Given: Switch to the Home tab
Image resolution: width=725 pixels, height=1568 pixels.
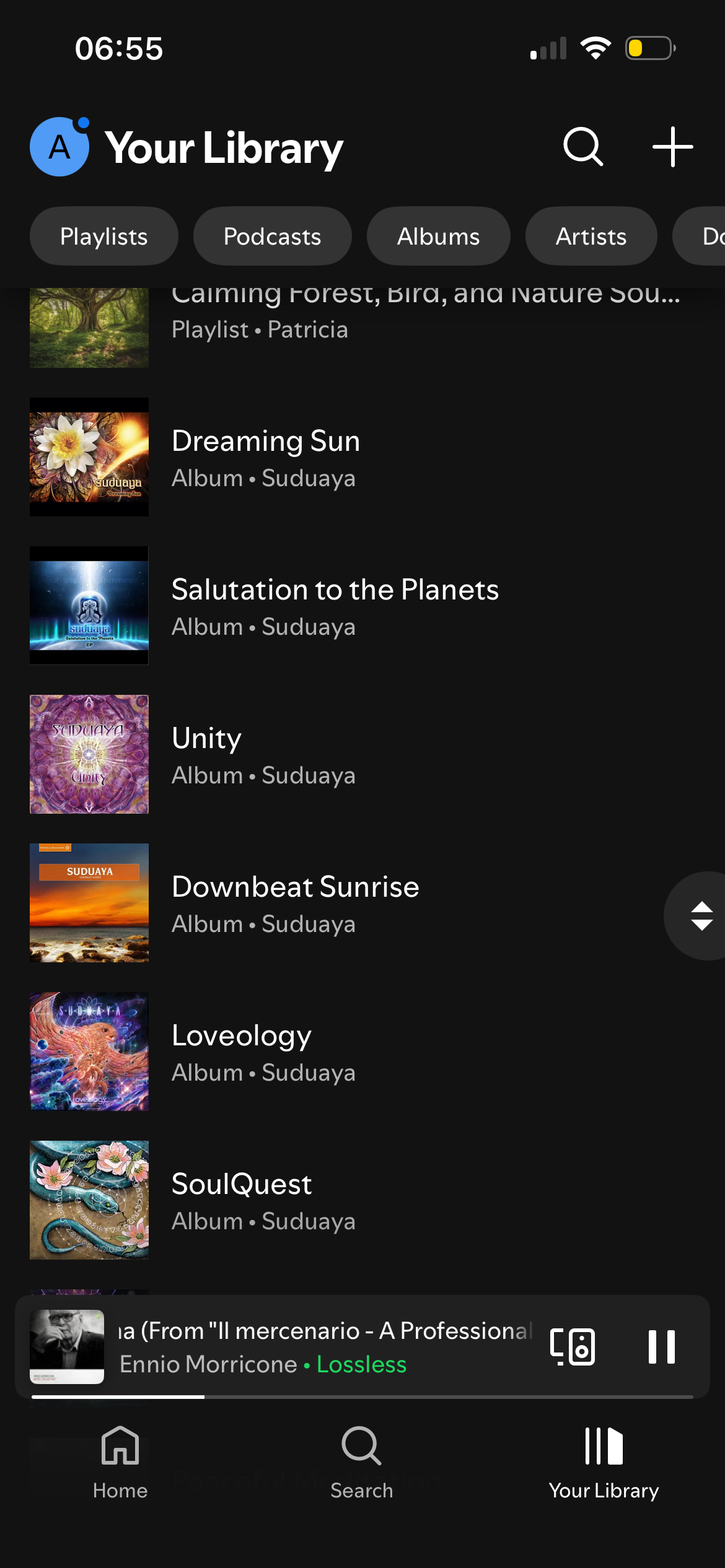Looking at the screenshot, I should pos(120,1461).
